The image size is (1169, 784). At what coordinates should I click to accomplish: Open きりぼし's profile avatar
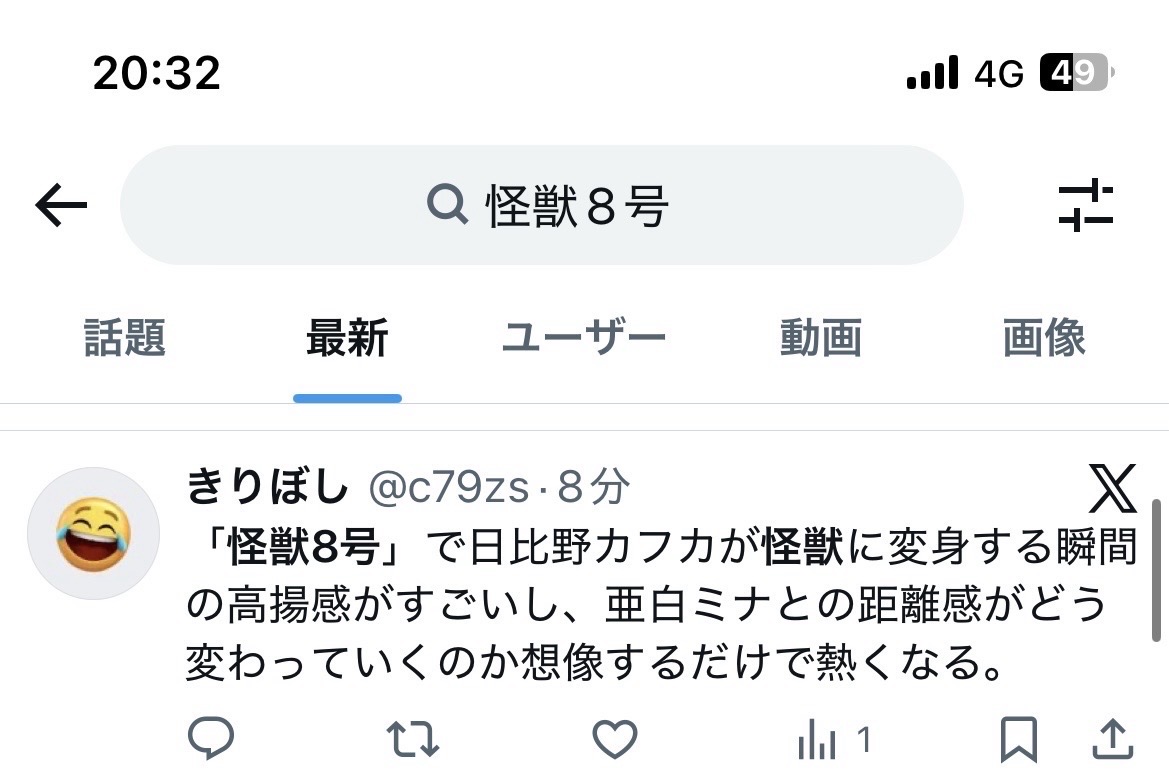coord(93,533)
